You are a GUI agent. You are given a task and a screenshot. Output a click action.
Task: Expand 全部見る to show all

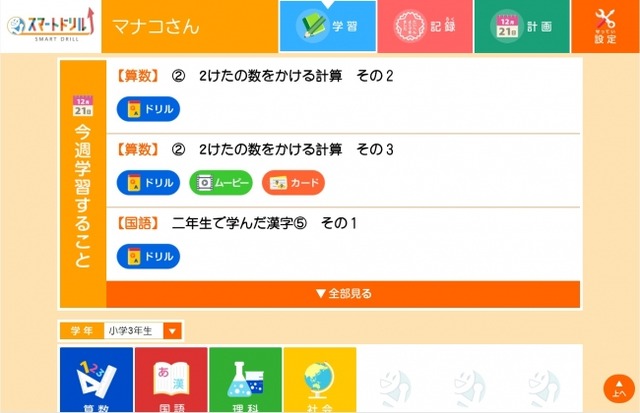coord(343,294)
